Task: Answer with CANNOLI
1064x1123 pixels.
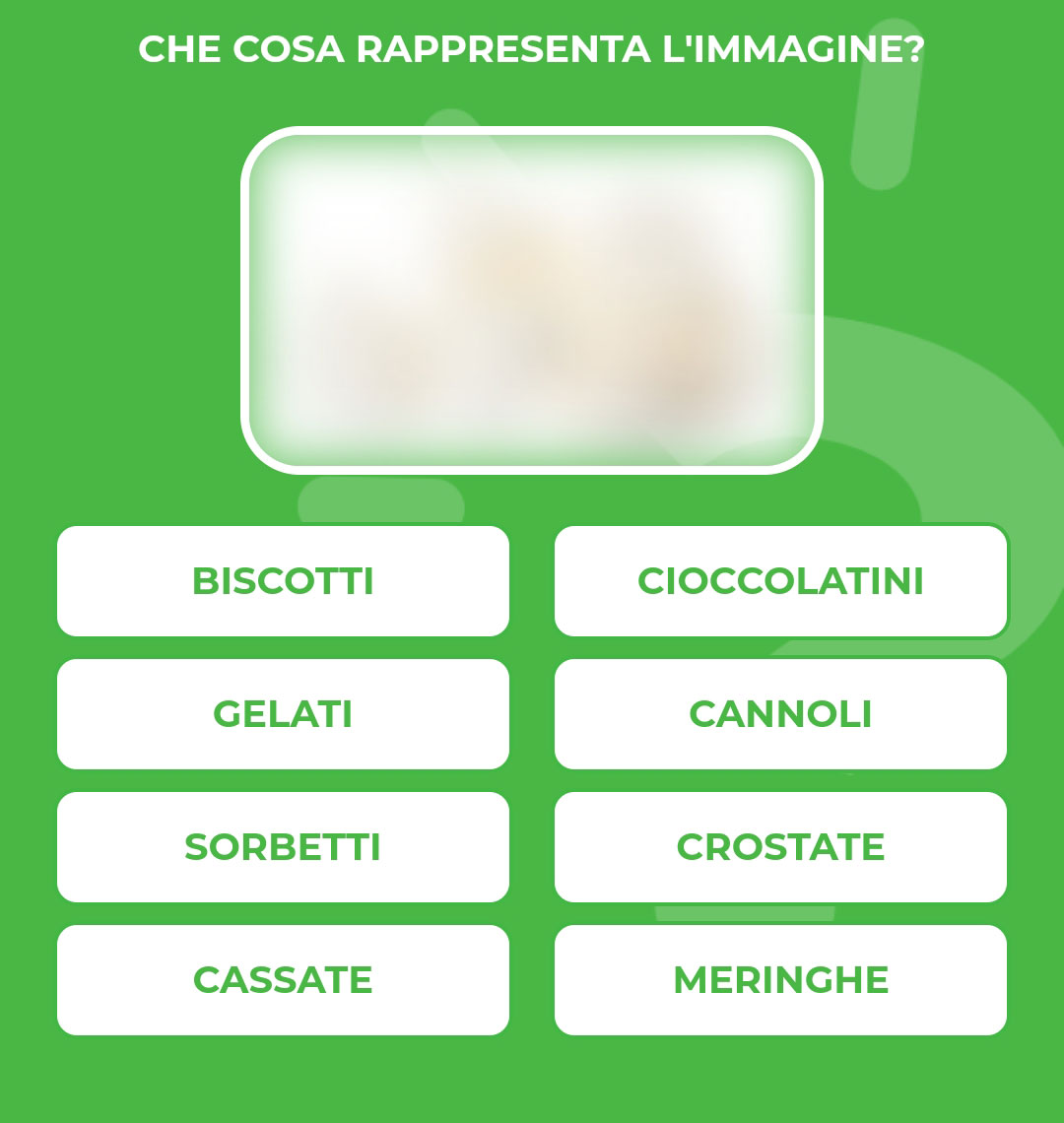Action: [780, 714]
